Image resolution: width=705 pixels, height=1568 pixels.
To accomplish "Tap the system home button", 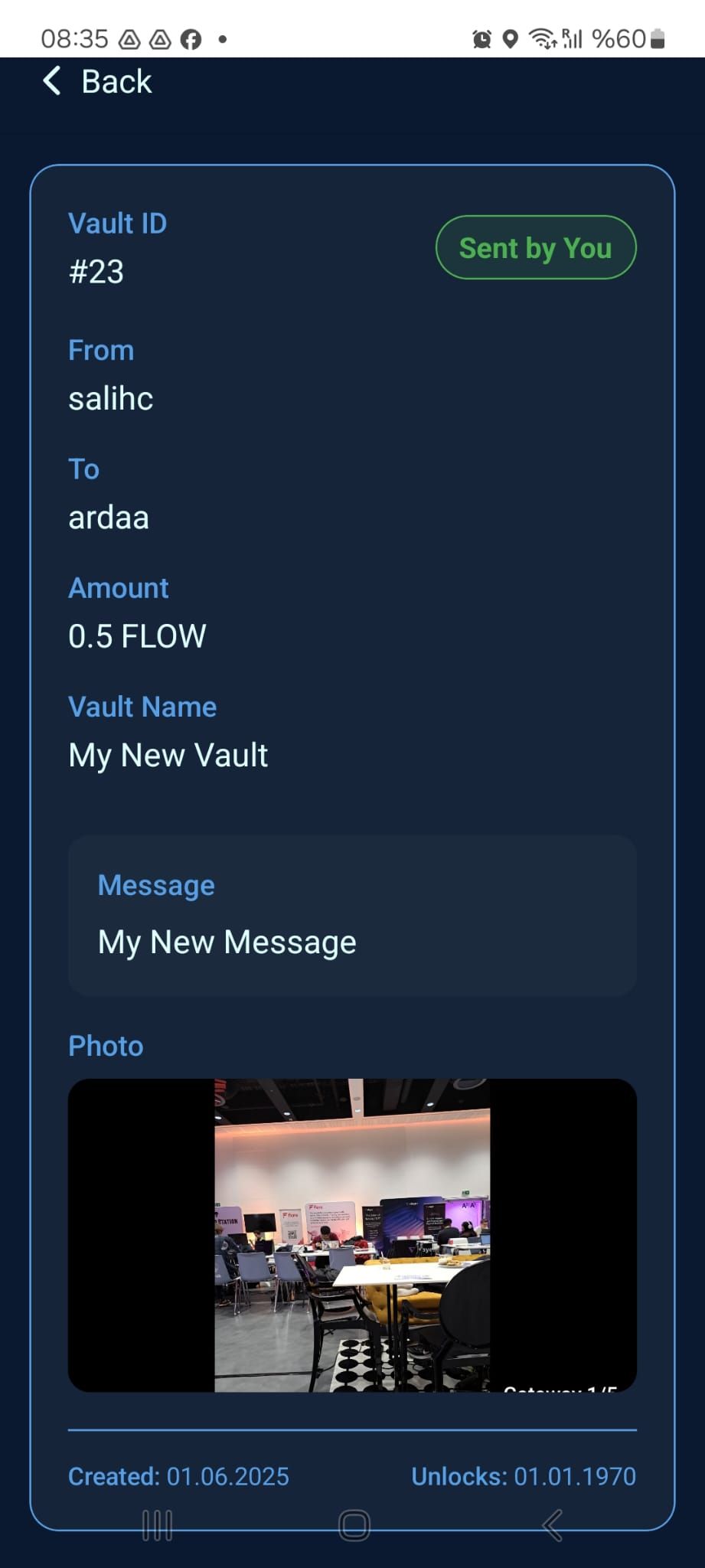I will point(354,1525).
